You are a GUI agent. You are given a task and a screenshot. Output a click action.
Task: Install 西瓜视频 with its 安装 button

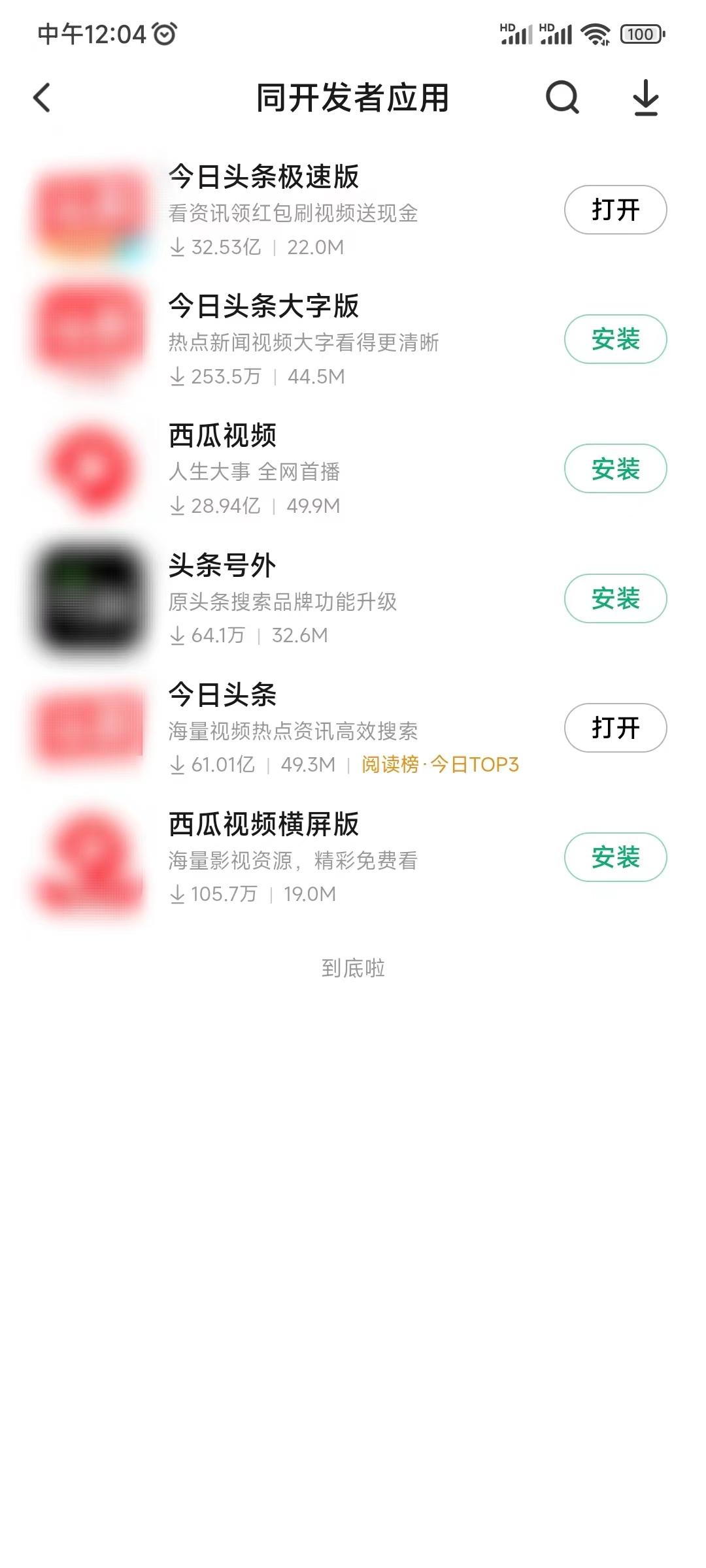(614, 467)
